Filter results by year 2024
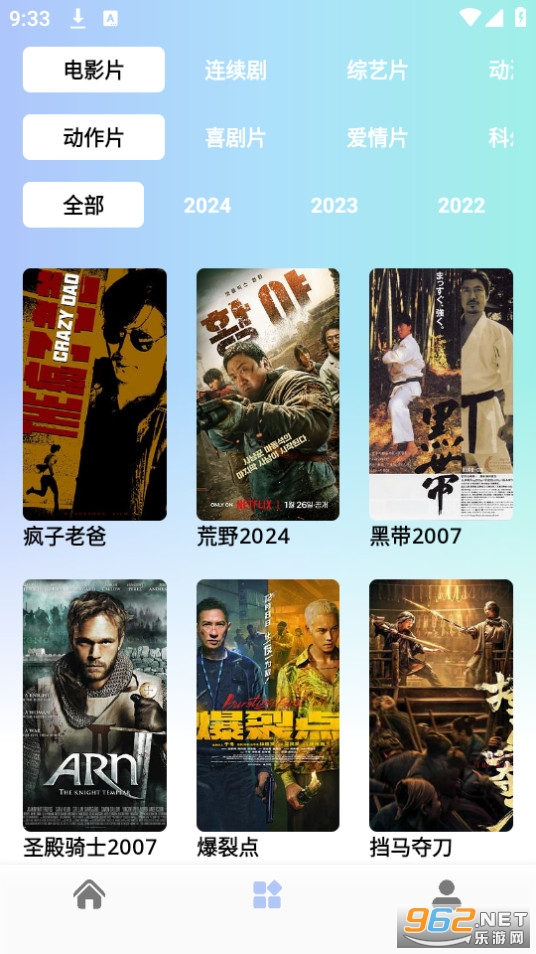Image resolution: width=536 pixels, height=954 pixels. 207,205
